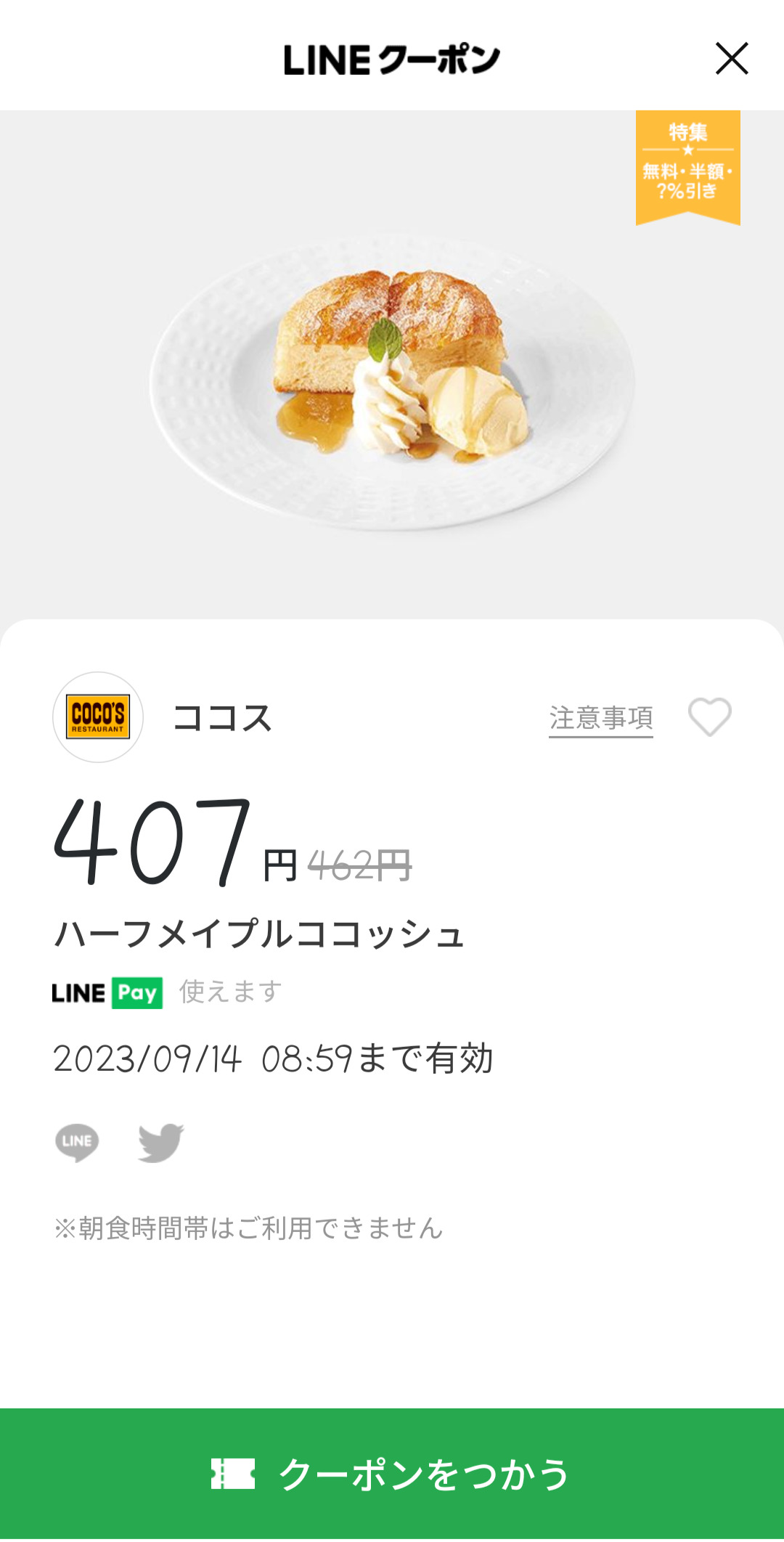This screenshot has width=784, height=1542.
Task: Favorite this coupon with the heart icon
Action: [709, 717]
